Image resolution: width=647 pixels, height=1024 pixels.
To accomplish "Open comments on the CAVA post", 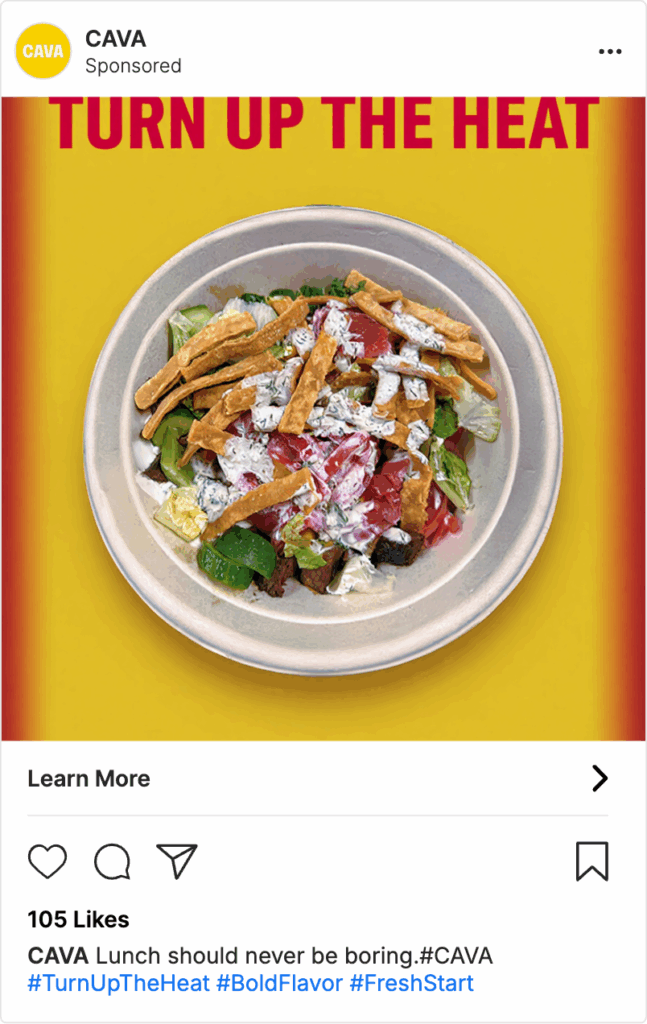I will click(112, 861).
